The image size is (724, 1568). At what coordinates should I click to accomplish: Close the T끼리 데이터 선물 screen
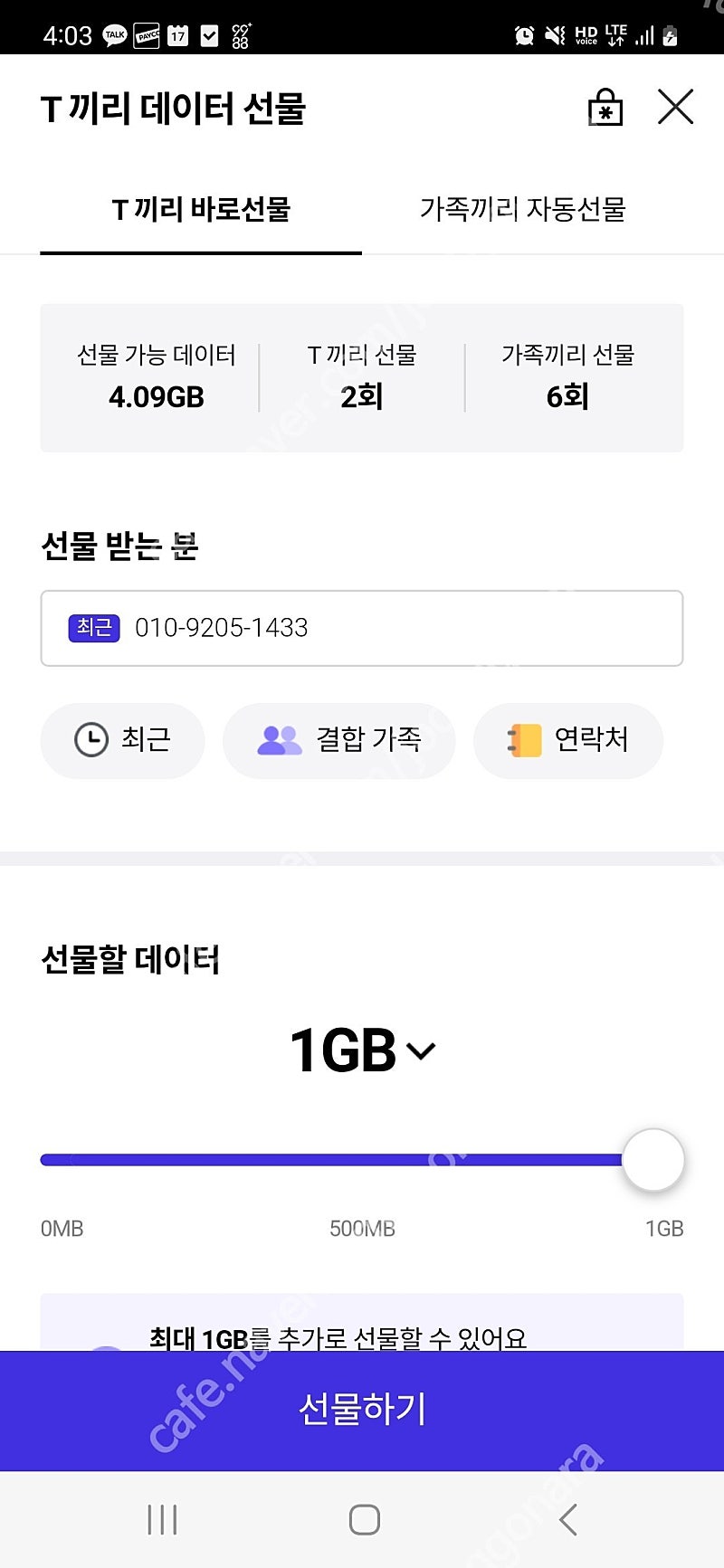click(675, 107)
